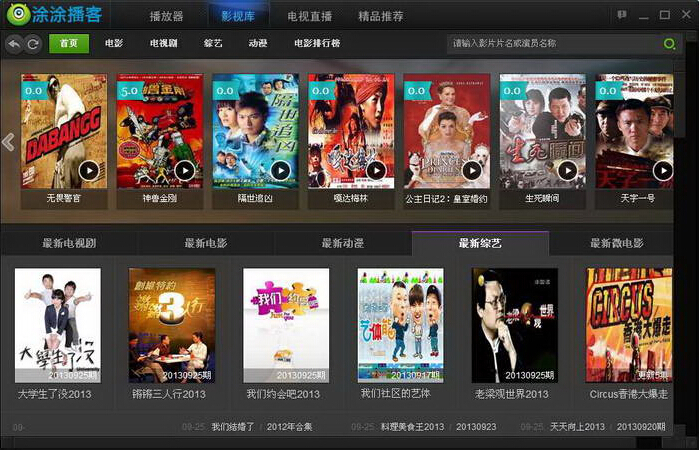Open the show 大学生了没2013
This screenshot has height=450, width=700.
57,325
